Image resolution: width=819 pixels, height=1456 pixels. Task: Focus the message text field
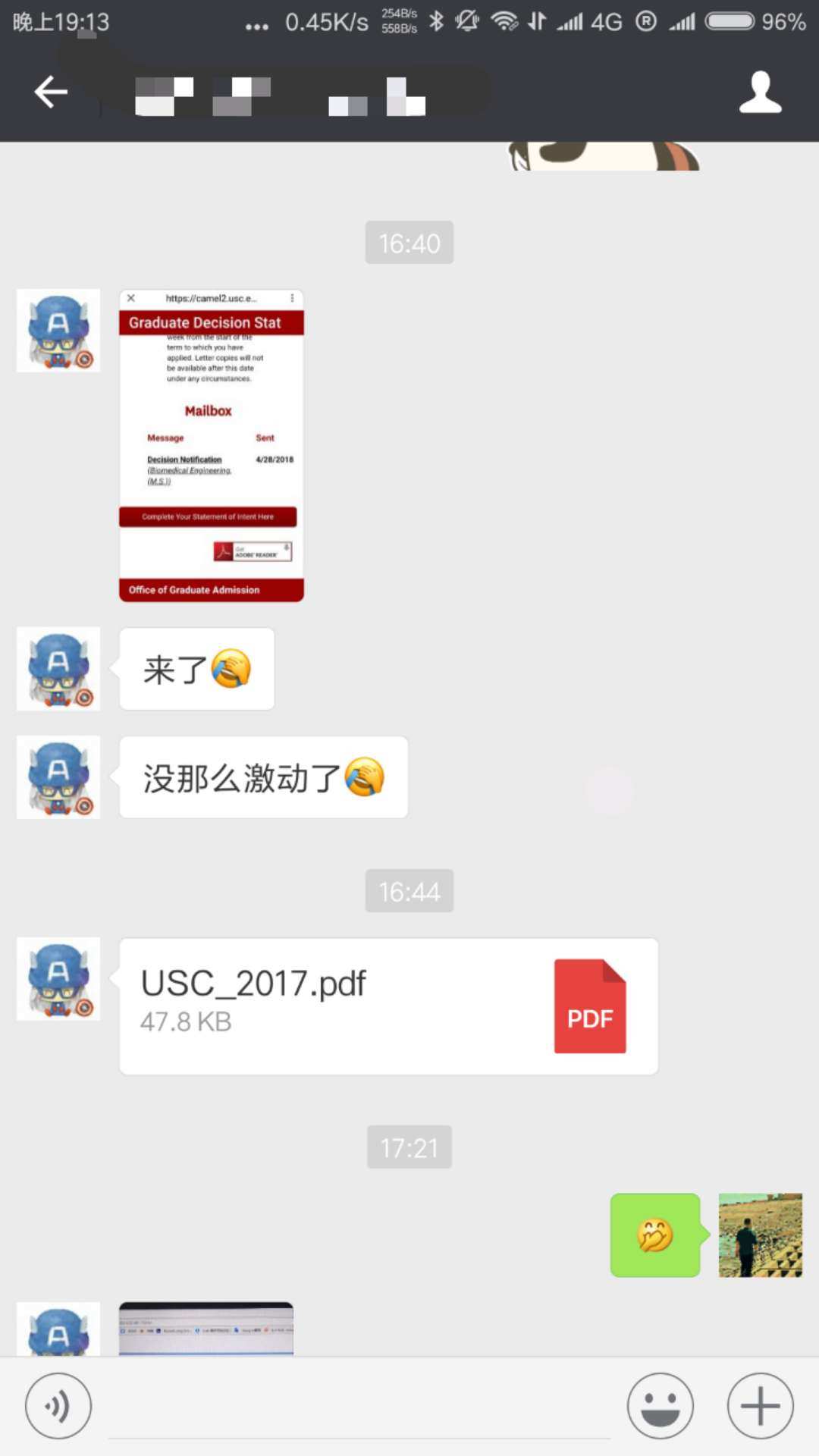tap(359, 1407)
